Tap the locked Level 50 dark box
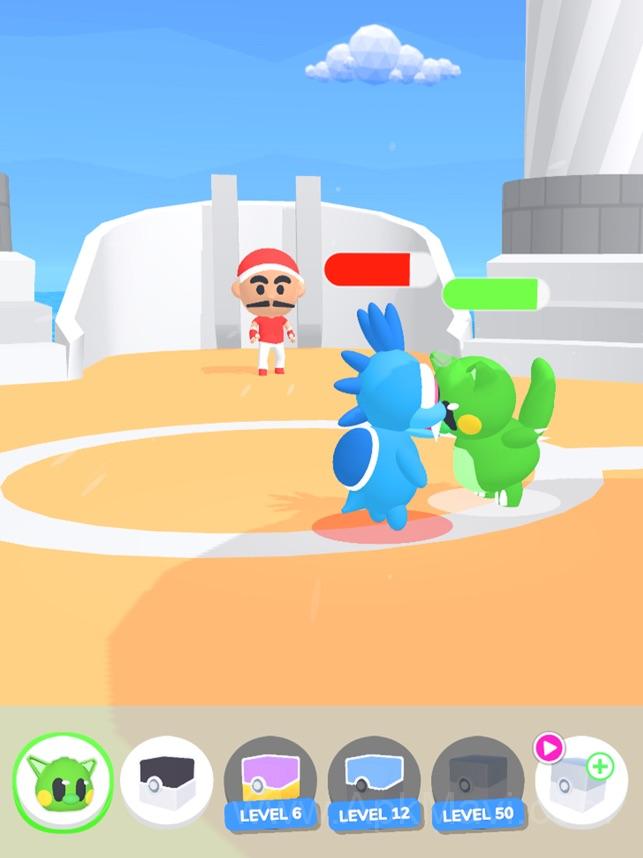Viewport: 643px width, 858px height. click(478, 782)
